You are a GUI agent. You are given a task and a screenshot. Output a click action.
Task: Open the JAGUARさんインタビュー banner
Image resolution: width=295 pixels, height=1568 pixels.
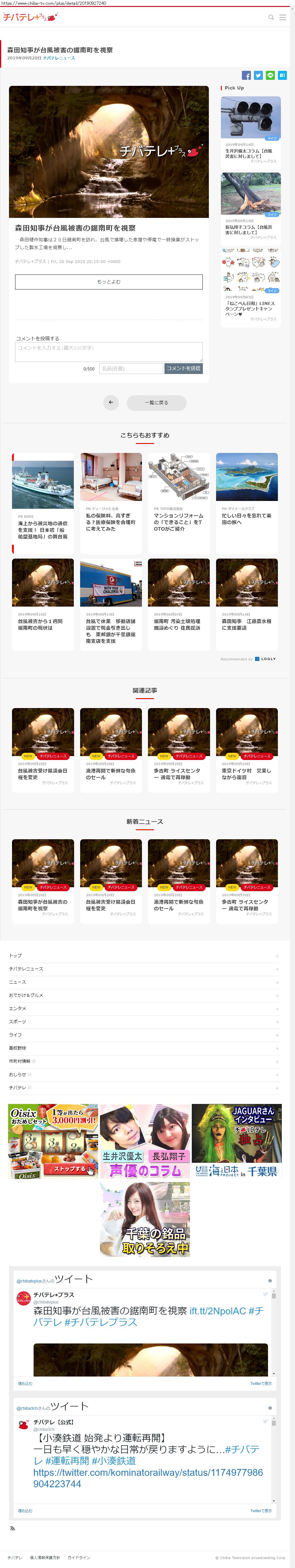tap(236, 1141)
